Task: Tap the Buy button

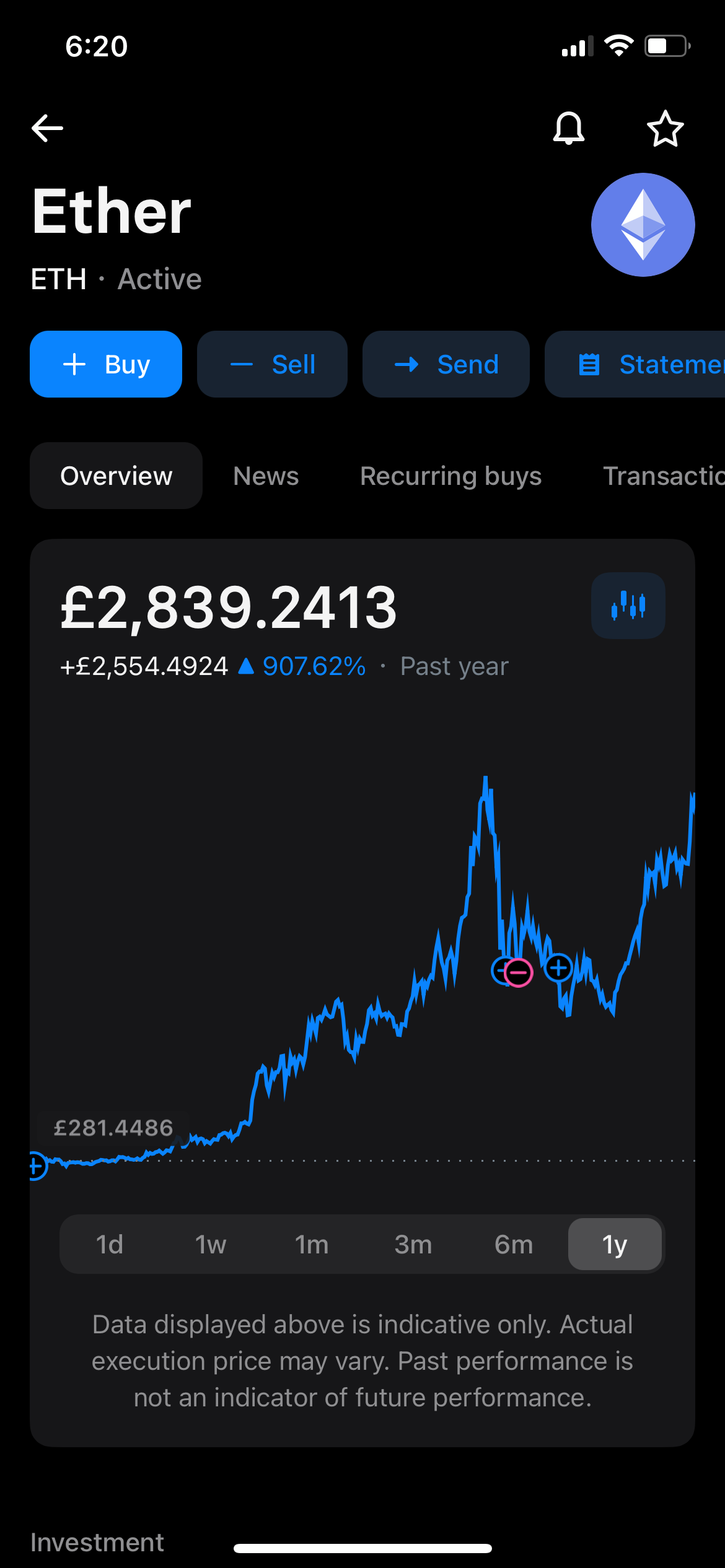Action: pyautogui.click(x=106, y=364)
